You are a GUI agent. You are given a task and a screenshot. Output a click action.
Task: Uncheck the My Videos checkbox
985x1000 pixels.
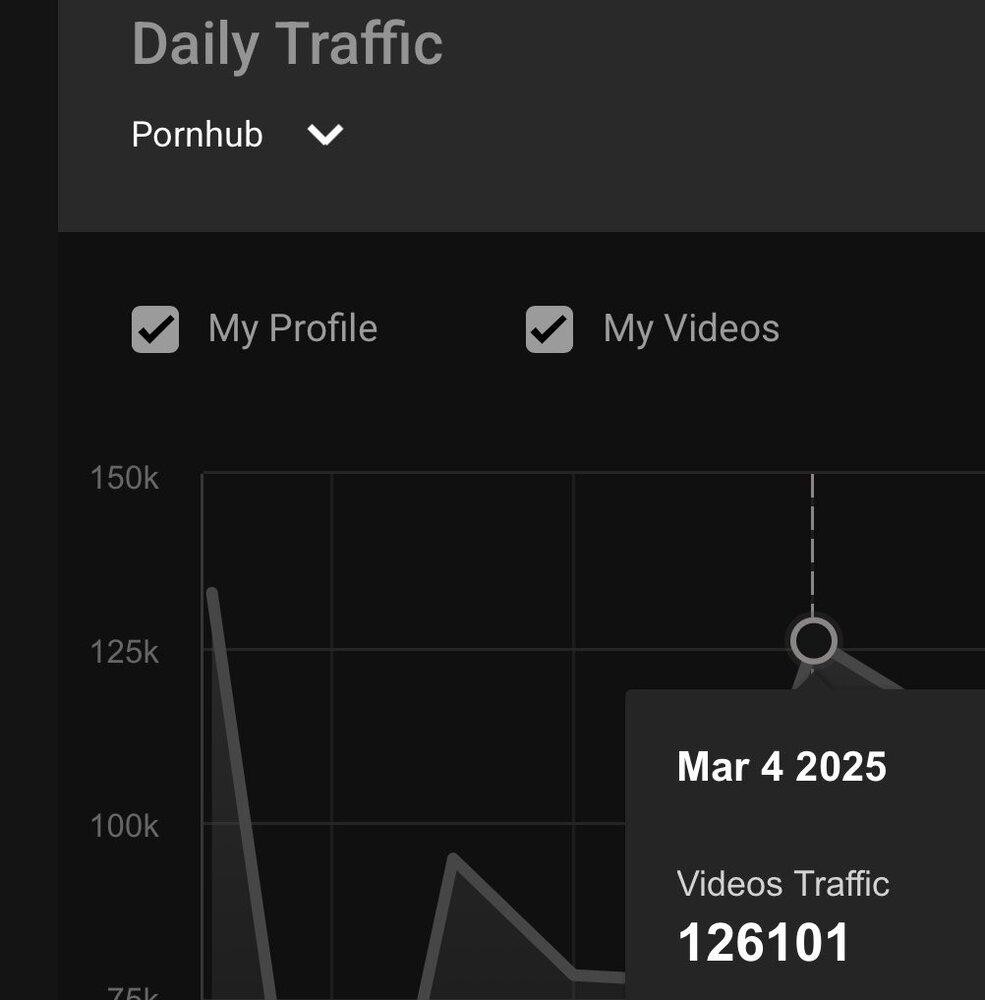550,330
